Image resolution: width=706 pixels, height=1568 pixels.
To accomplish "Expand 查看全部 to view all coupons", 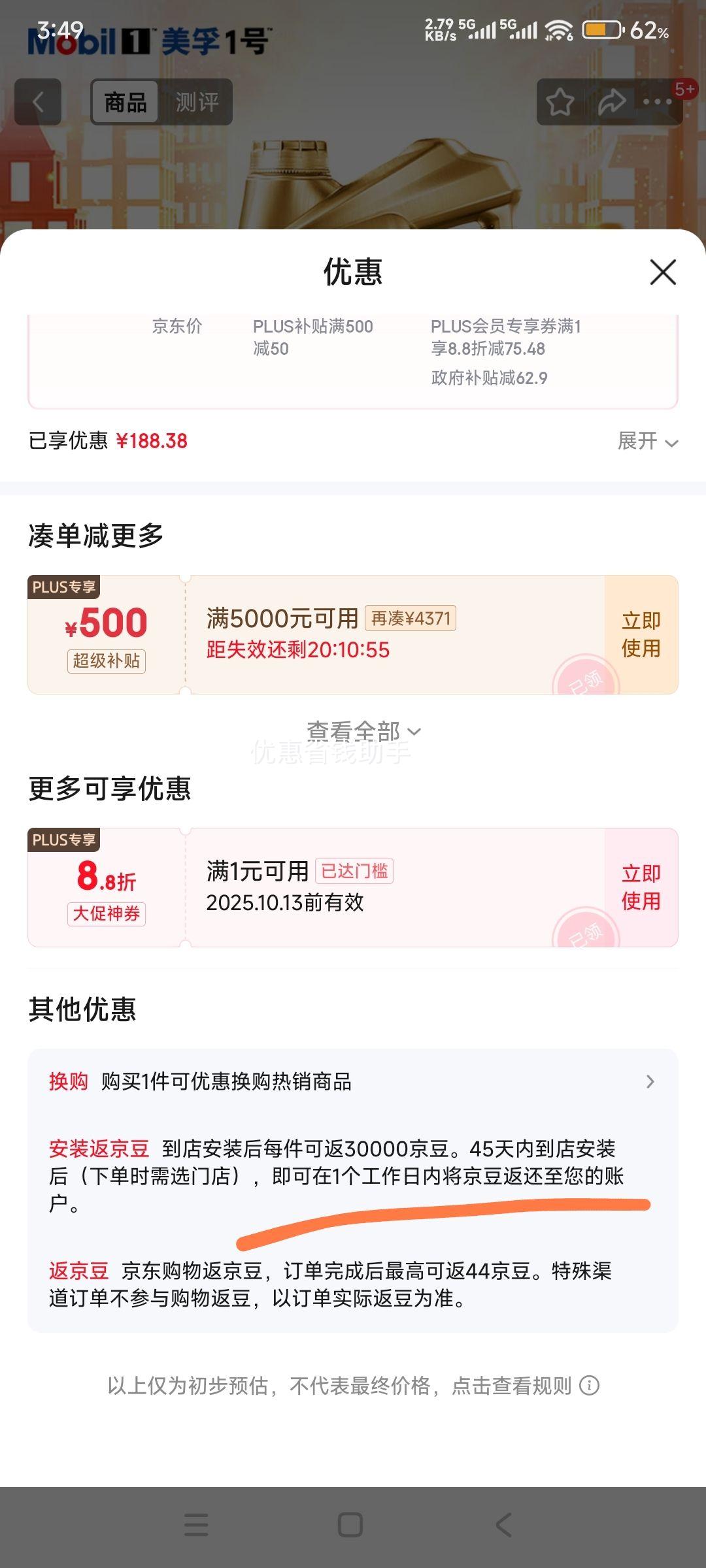I will pyautogui.click(x=363, y=731).
